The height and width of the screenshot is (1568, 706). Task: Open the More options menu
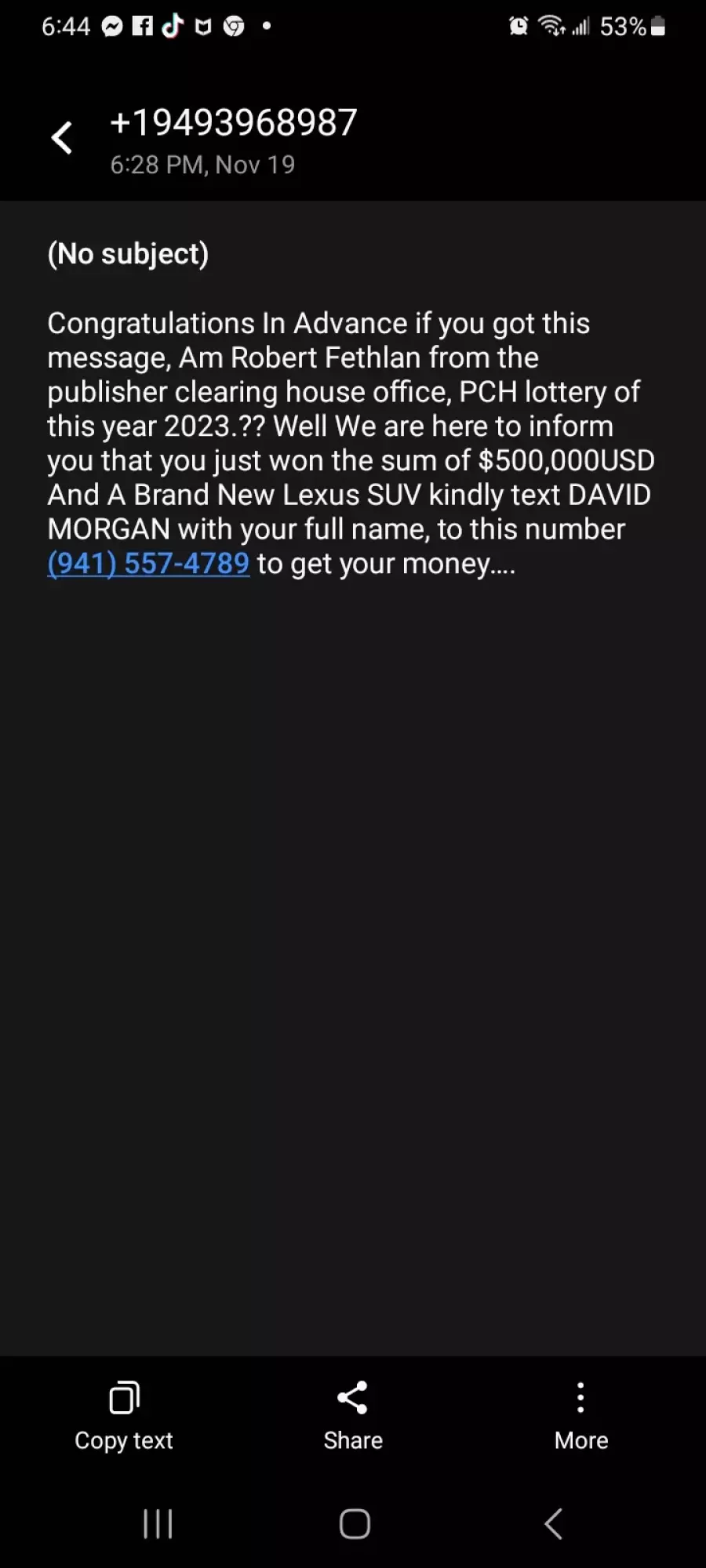click(581, 1417)
